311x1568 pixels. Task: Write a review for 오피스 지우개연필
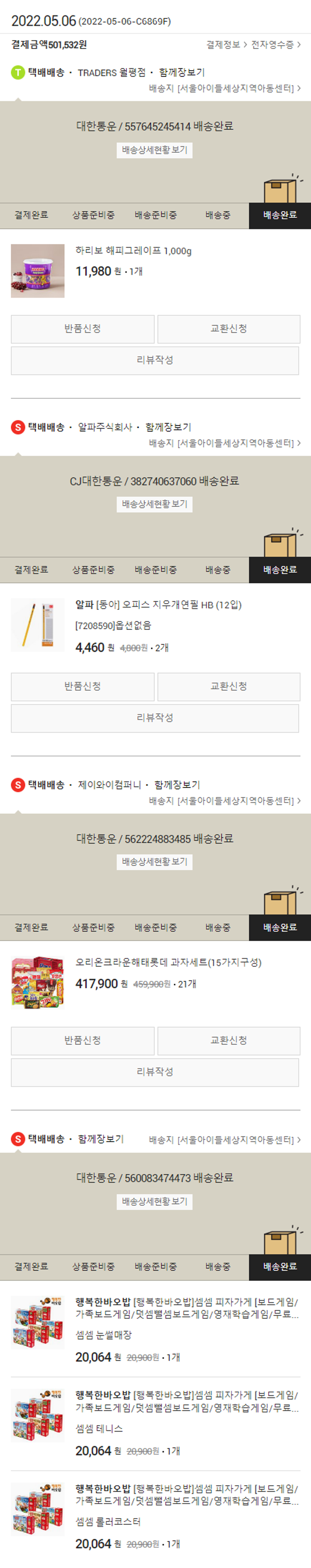pos(155,718)
